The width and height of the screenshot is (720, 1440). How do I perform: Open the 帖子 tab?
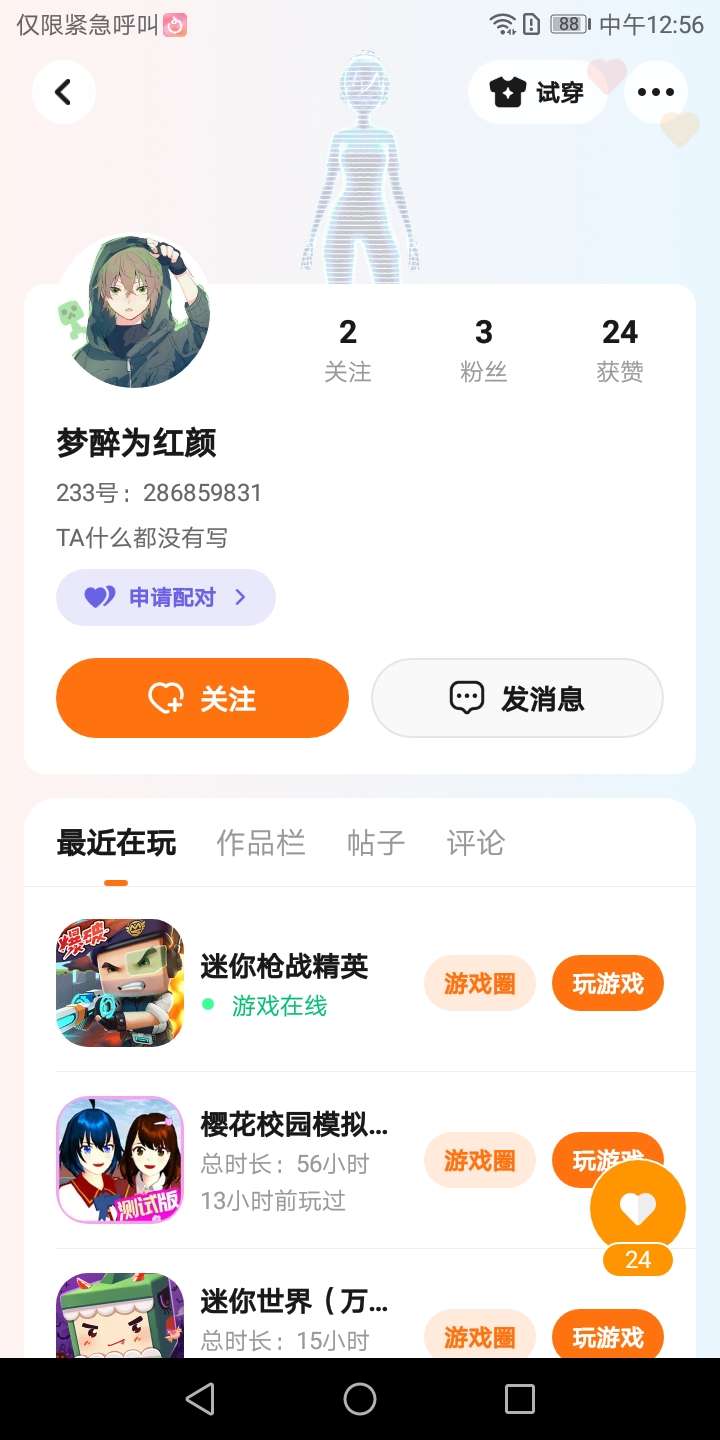(x=376, y=843)
